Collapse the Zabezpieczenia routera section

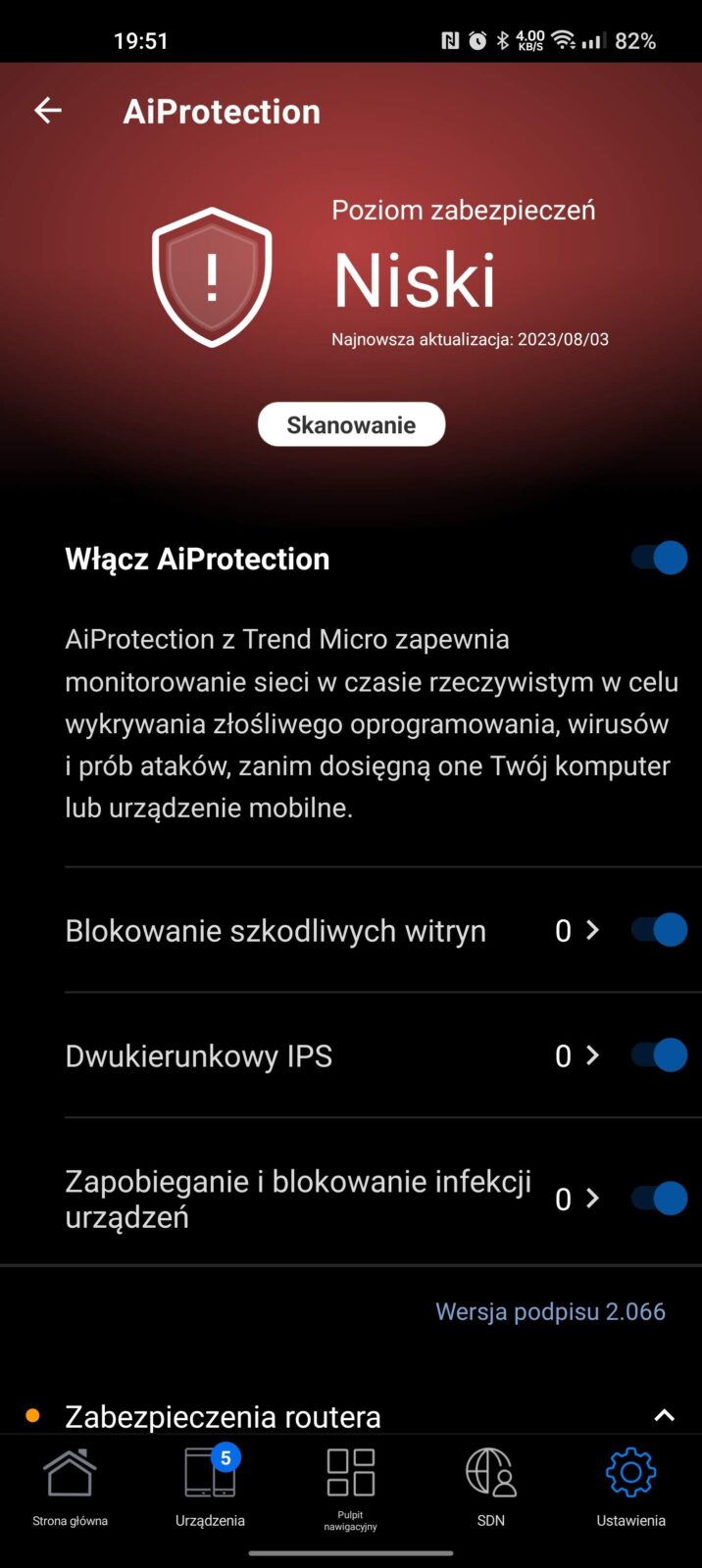[664, 1415]
